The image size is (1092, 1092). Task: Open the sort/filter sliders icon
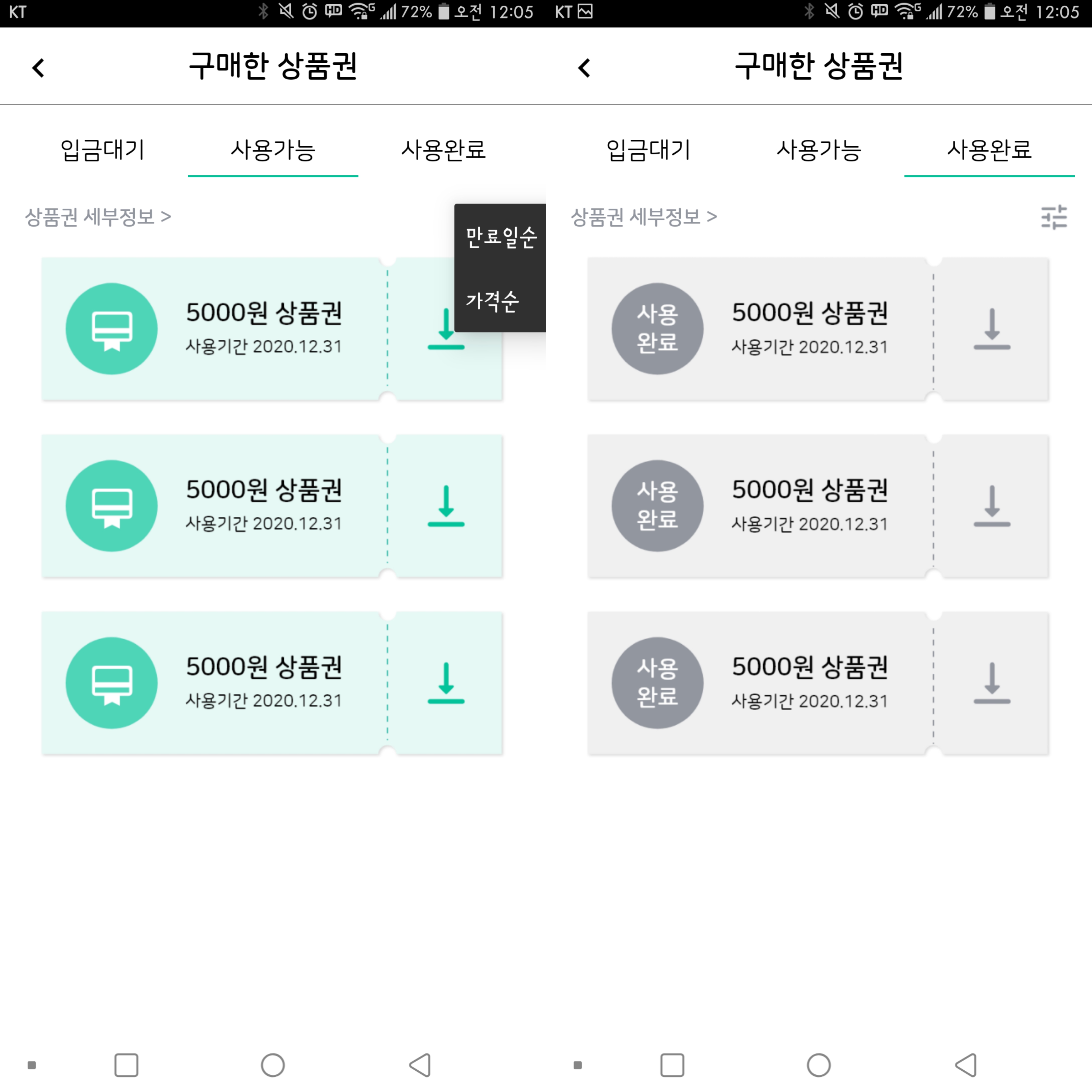(x=1054, y=217)
